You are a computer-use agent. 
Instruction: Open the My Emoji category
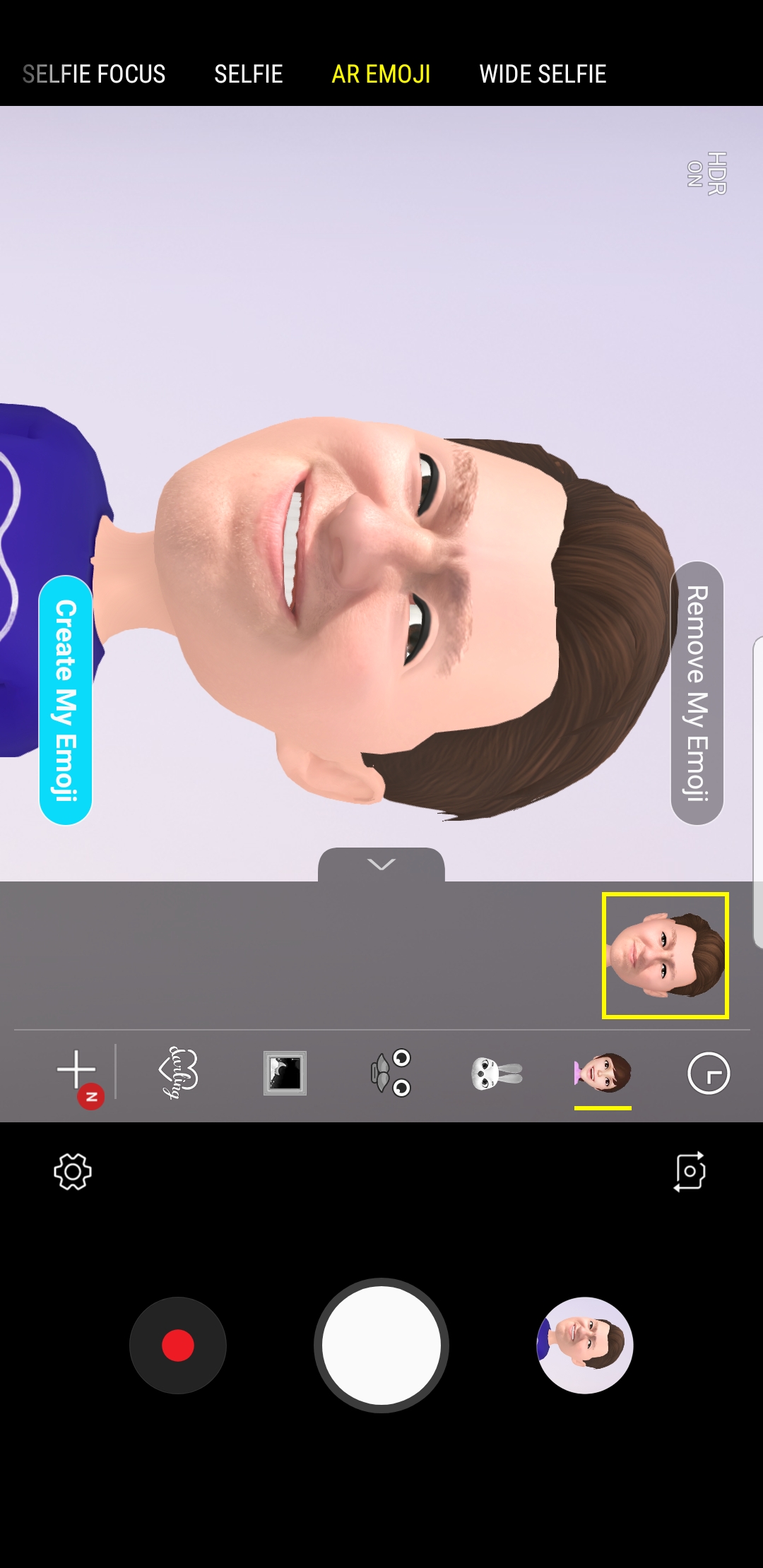click(x=603, y=1073)
